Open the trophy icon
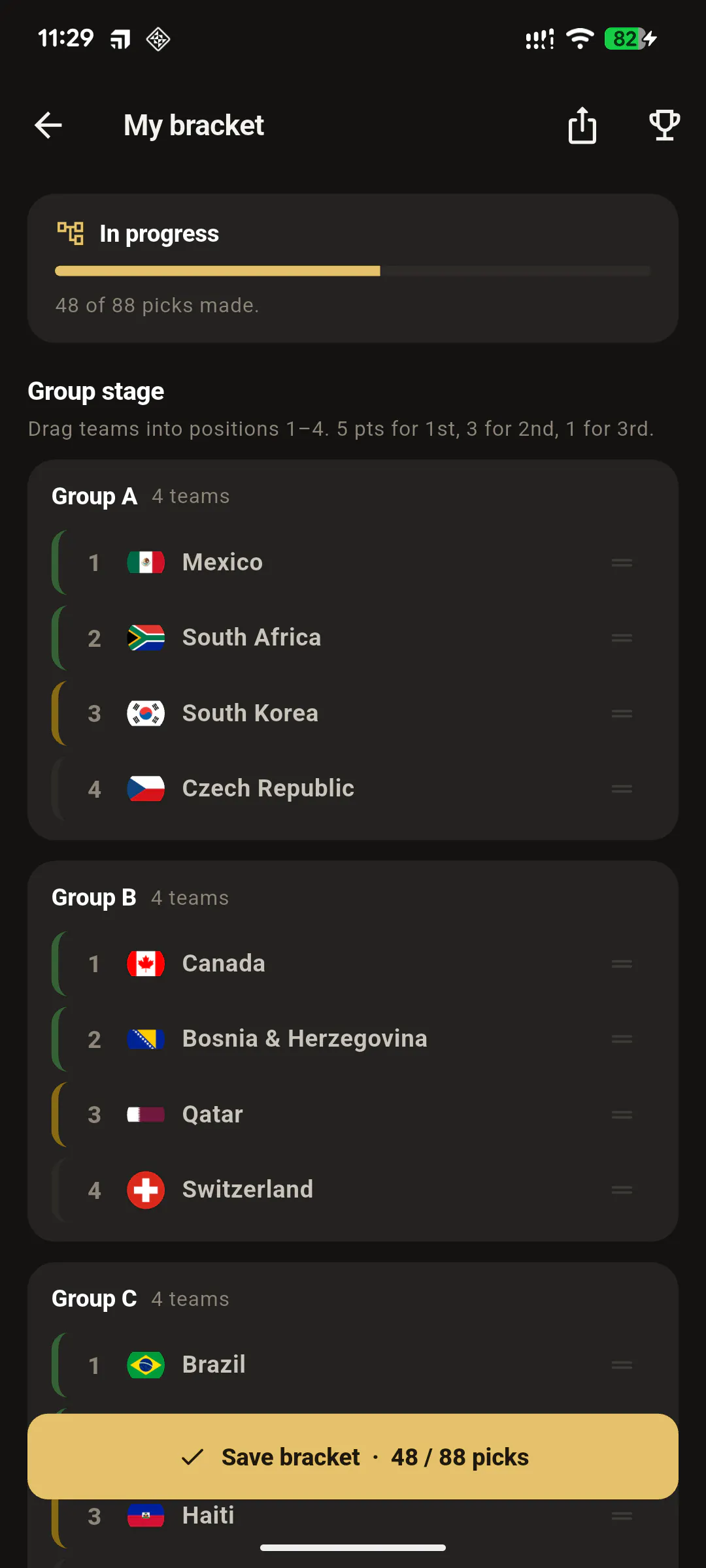706x1568 pixels. click(x=664, y=125)
